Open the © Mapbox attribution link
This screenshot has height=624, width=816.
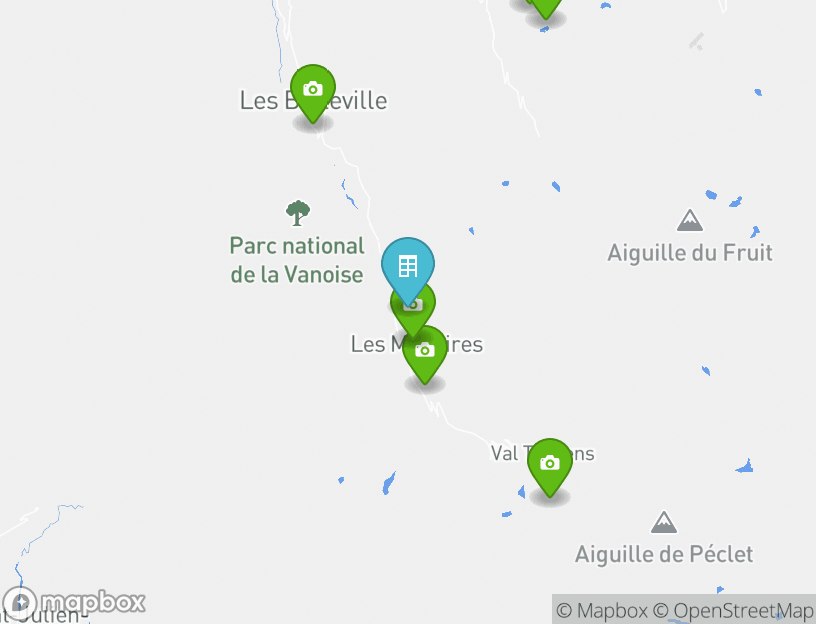(602, 610)
